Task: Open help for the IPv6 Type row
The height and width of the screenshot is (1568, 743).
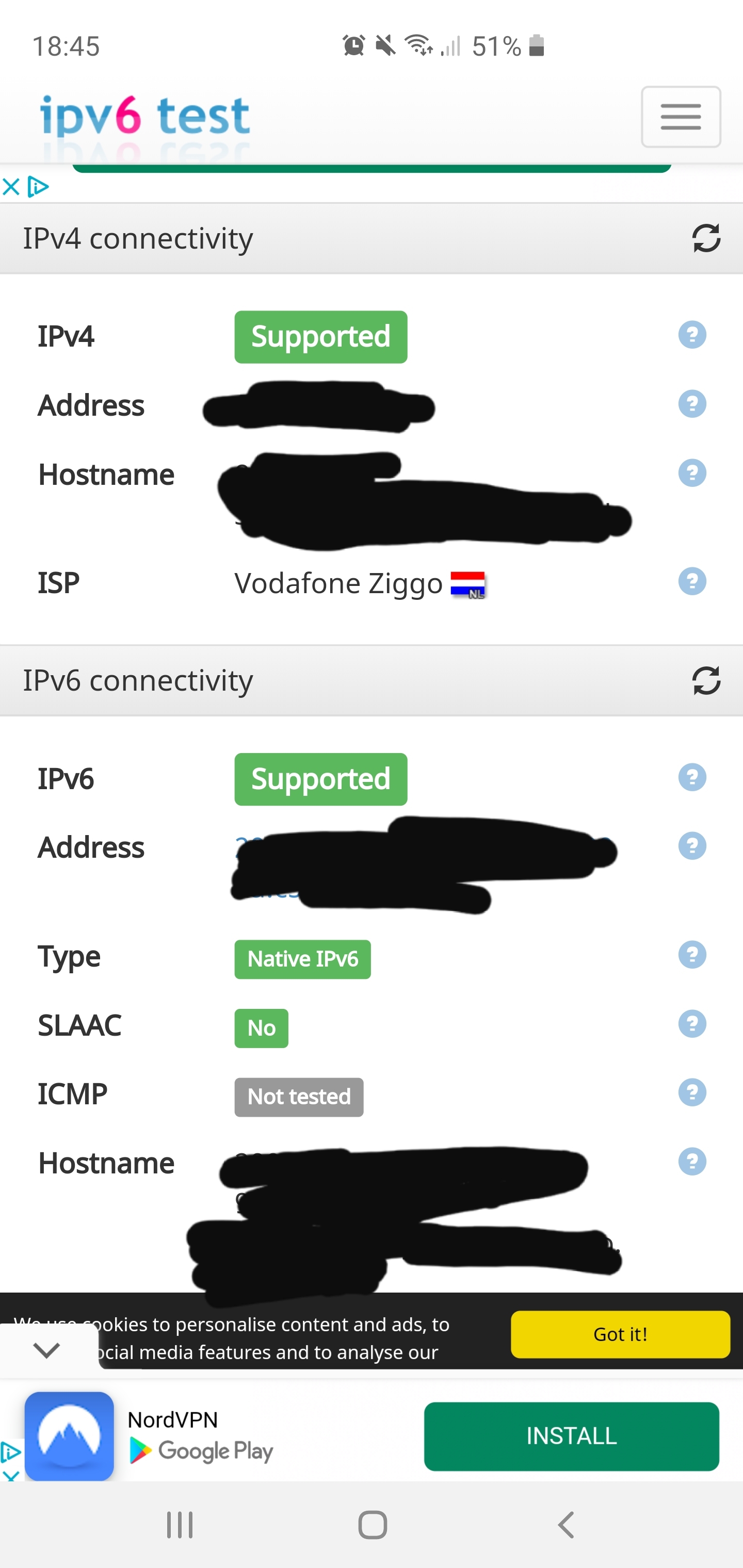Action: click(x=692, y=954)
